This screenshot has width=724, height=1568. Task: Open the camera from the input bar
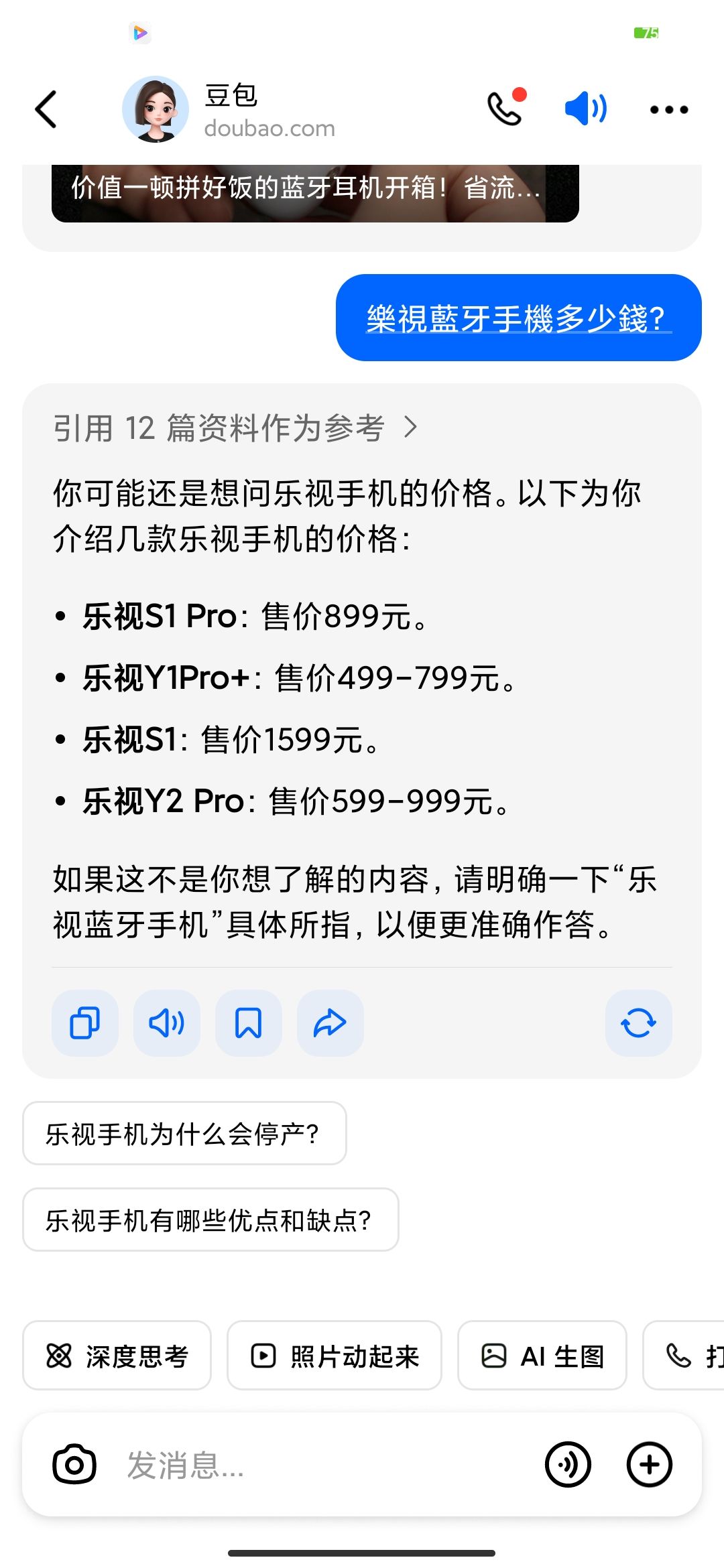[74, 1465]
